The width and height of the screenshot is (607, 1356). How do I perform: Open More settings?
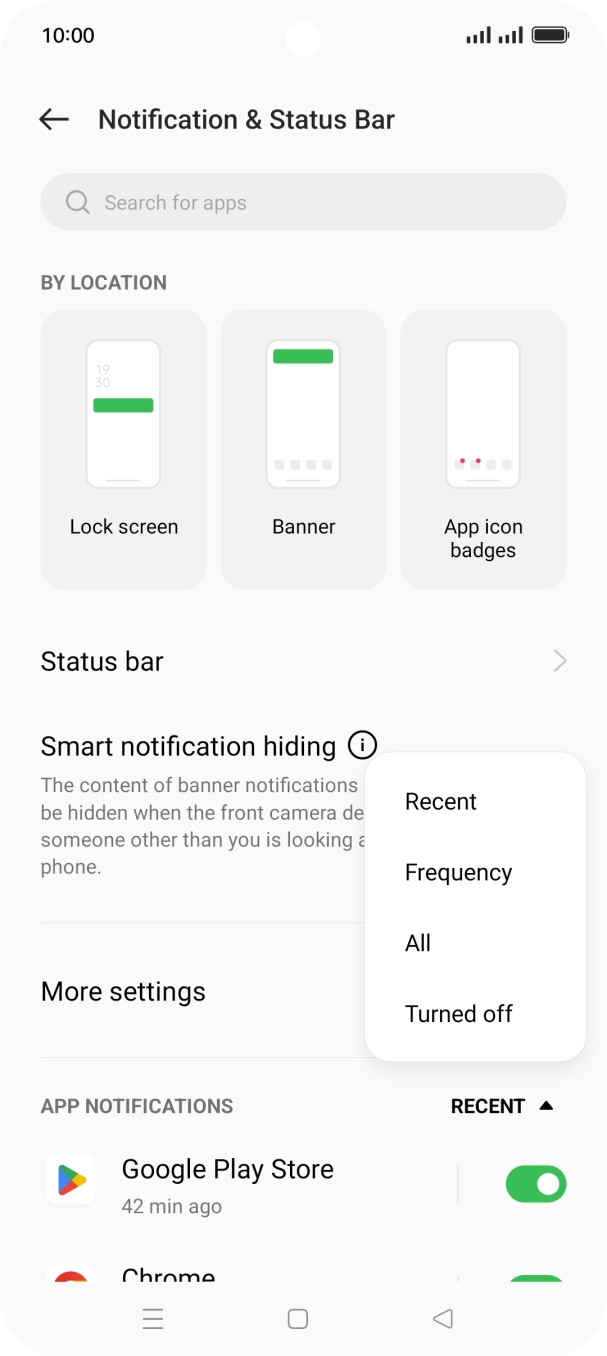(123, 992)
